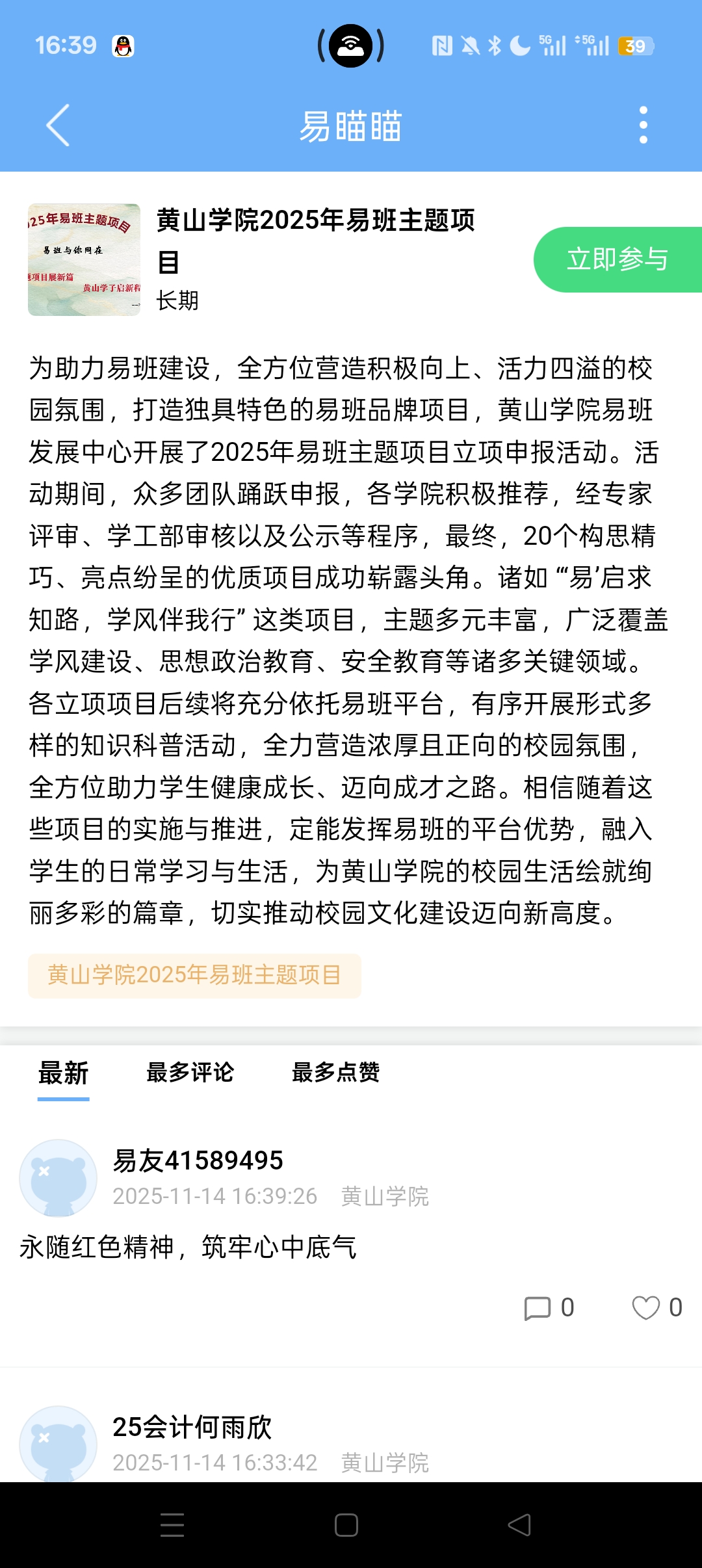
Task: Open 易友41589495's profile avatar
Action: point(58,1177)
